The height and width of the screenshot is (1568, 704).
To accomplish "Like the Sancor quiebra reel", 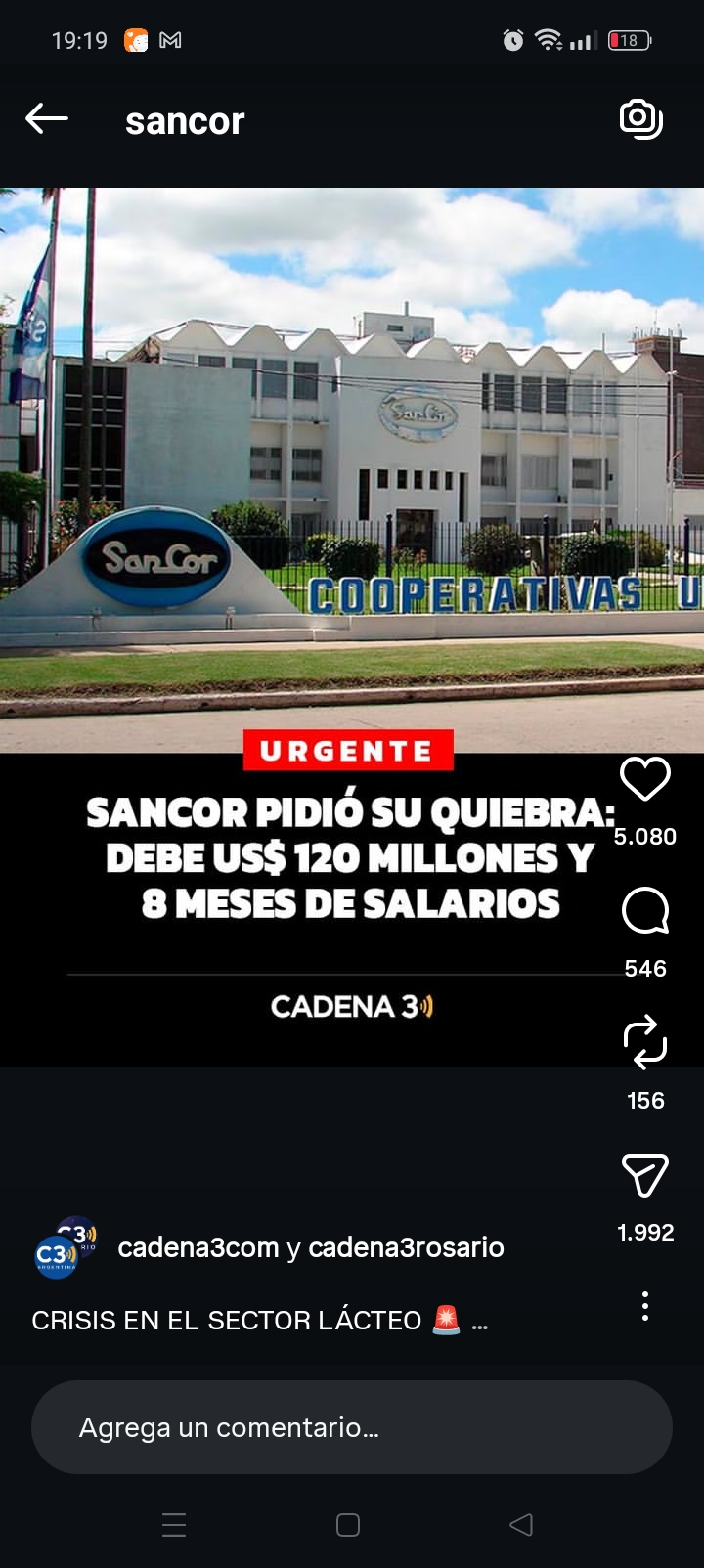I will pyautogui.click(x=645, y=780).
